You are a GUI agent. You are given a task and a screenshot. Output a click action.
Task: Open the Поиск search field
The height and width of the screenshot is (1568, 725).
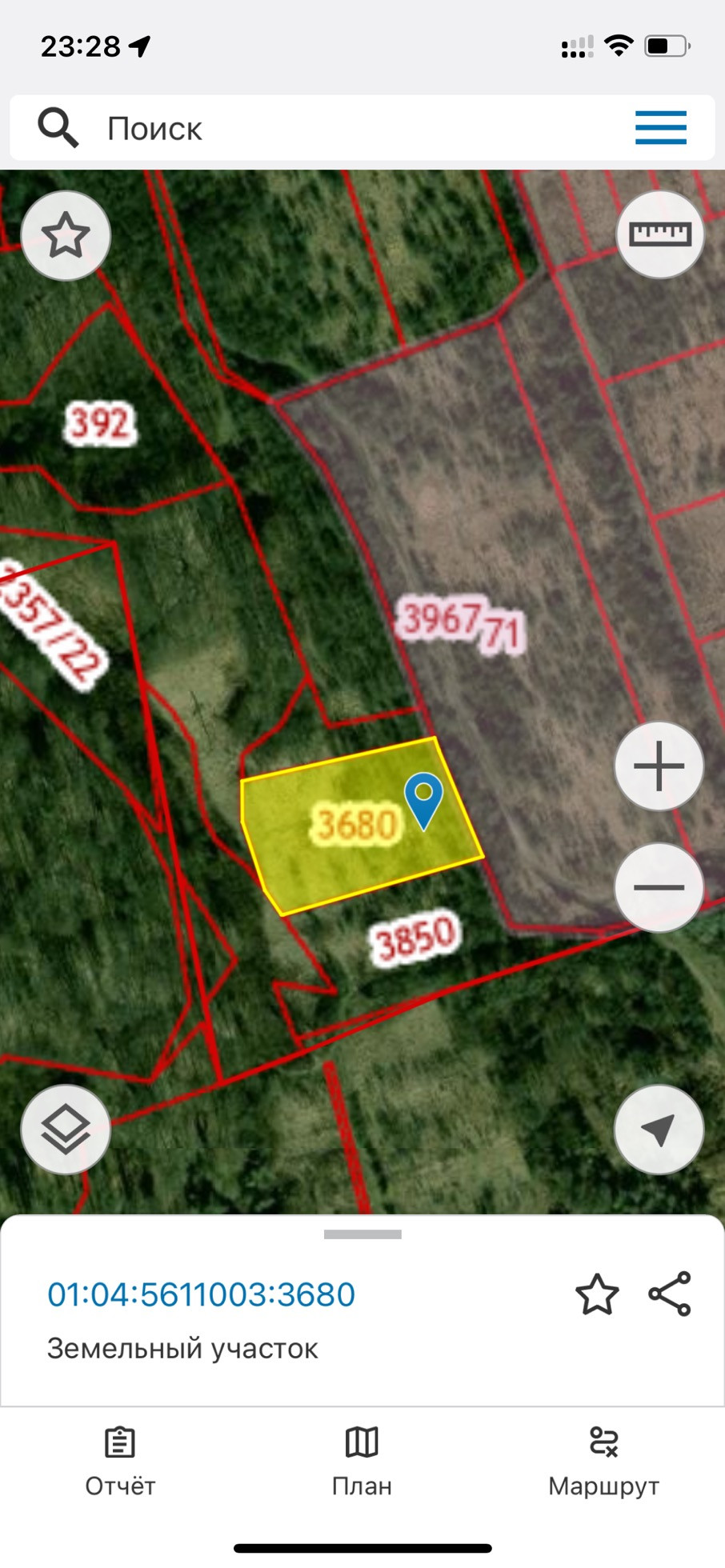click(320, 128)
